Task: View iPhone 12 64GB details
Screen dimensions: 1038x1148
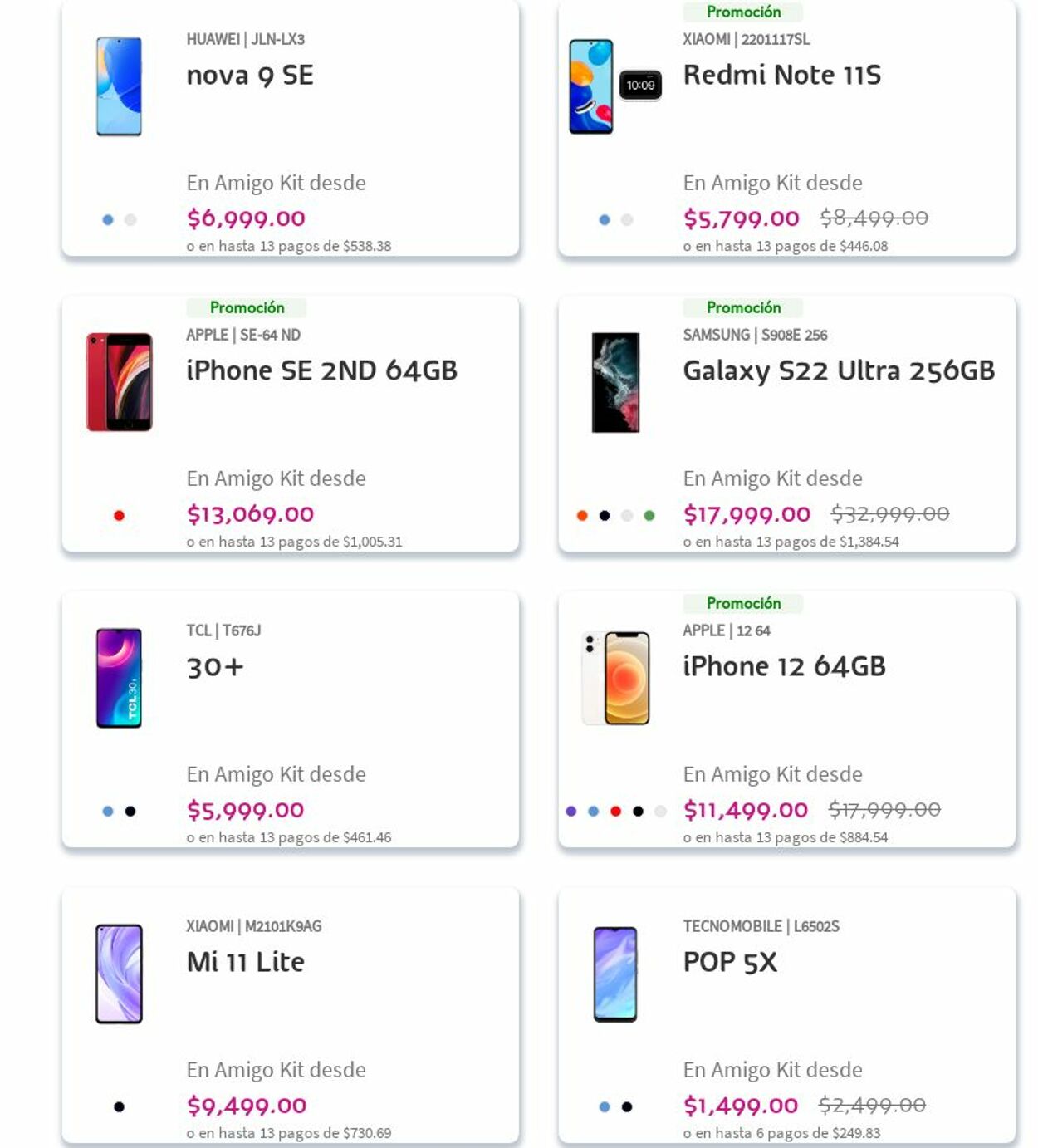Action: pos(784,666)
